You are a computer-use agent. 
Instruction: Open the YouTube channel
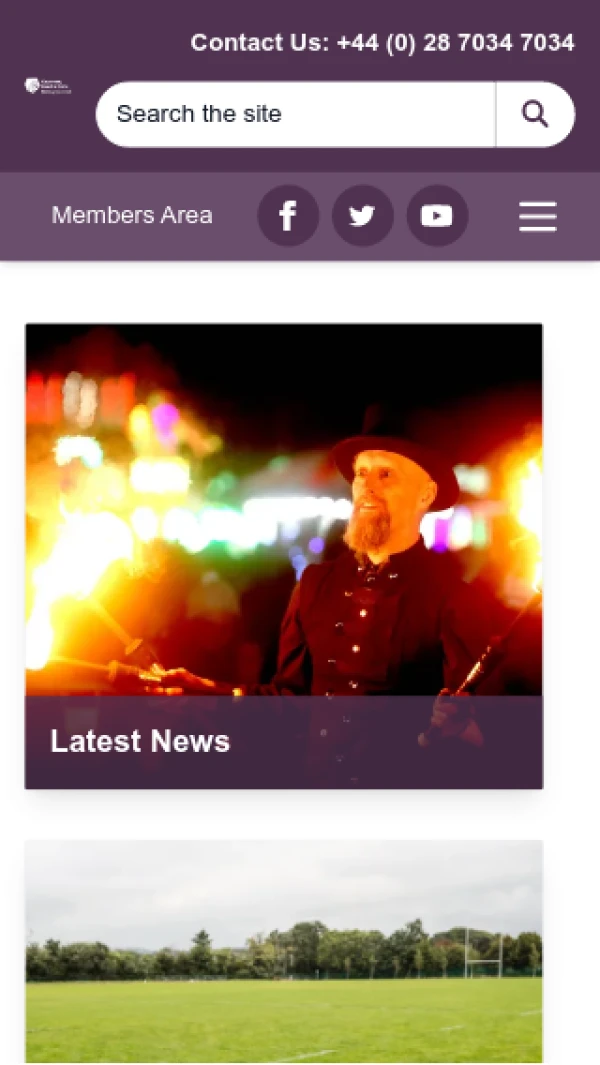pyautogui.click(x=437, y=216)
